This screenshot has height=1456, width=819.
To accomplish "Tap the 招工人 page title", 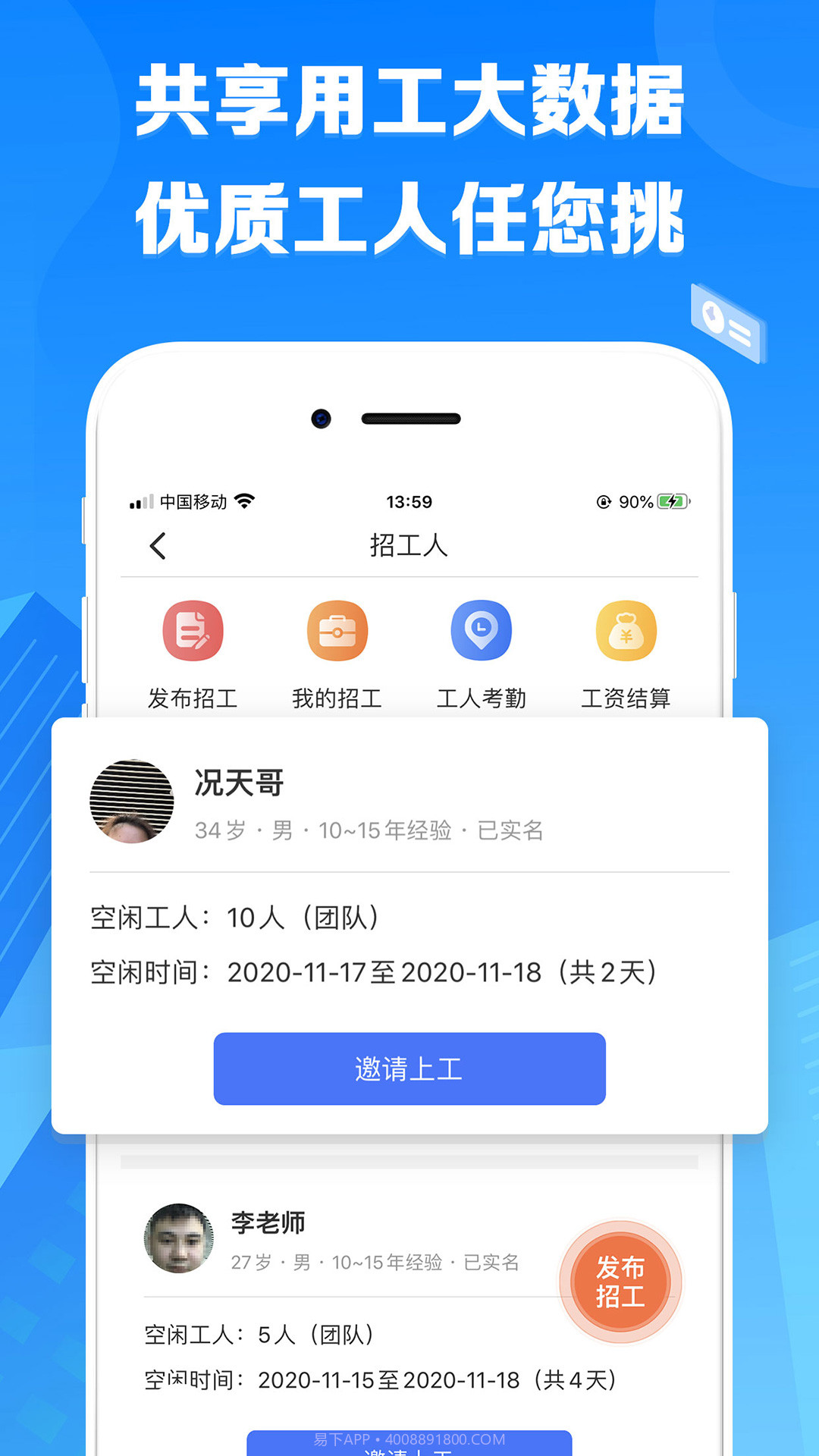I will click(409, 545).
